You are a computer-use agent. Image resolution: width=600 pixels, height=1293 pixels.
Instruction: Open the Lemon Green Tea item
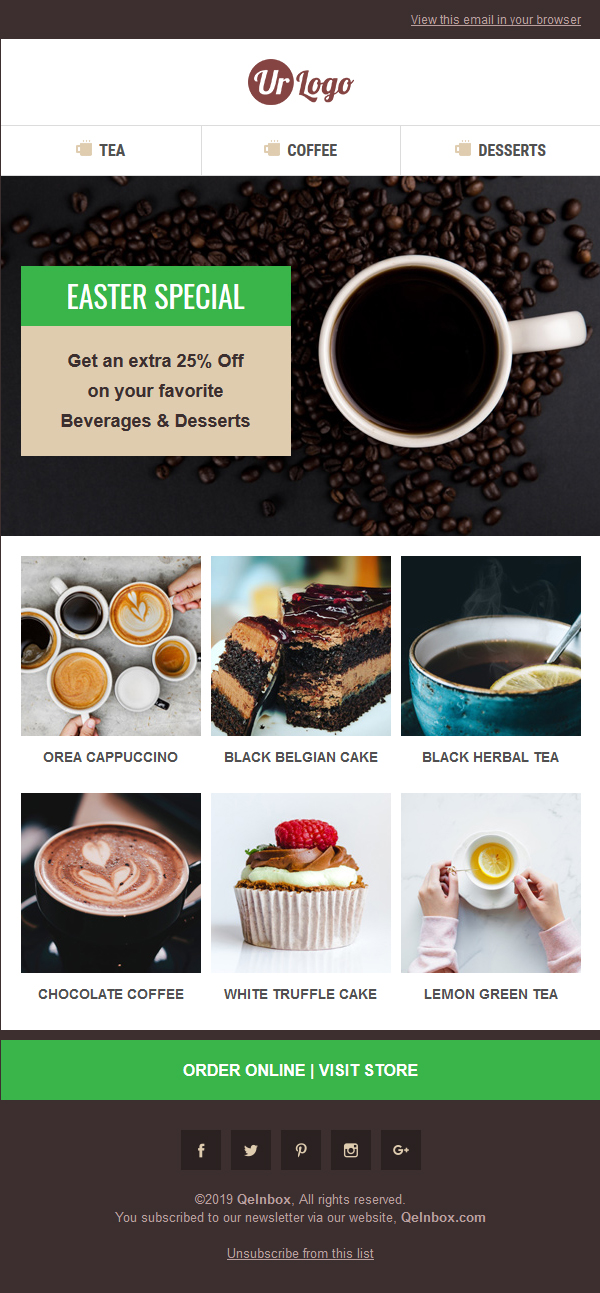491,883
